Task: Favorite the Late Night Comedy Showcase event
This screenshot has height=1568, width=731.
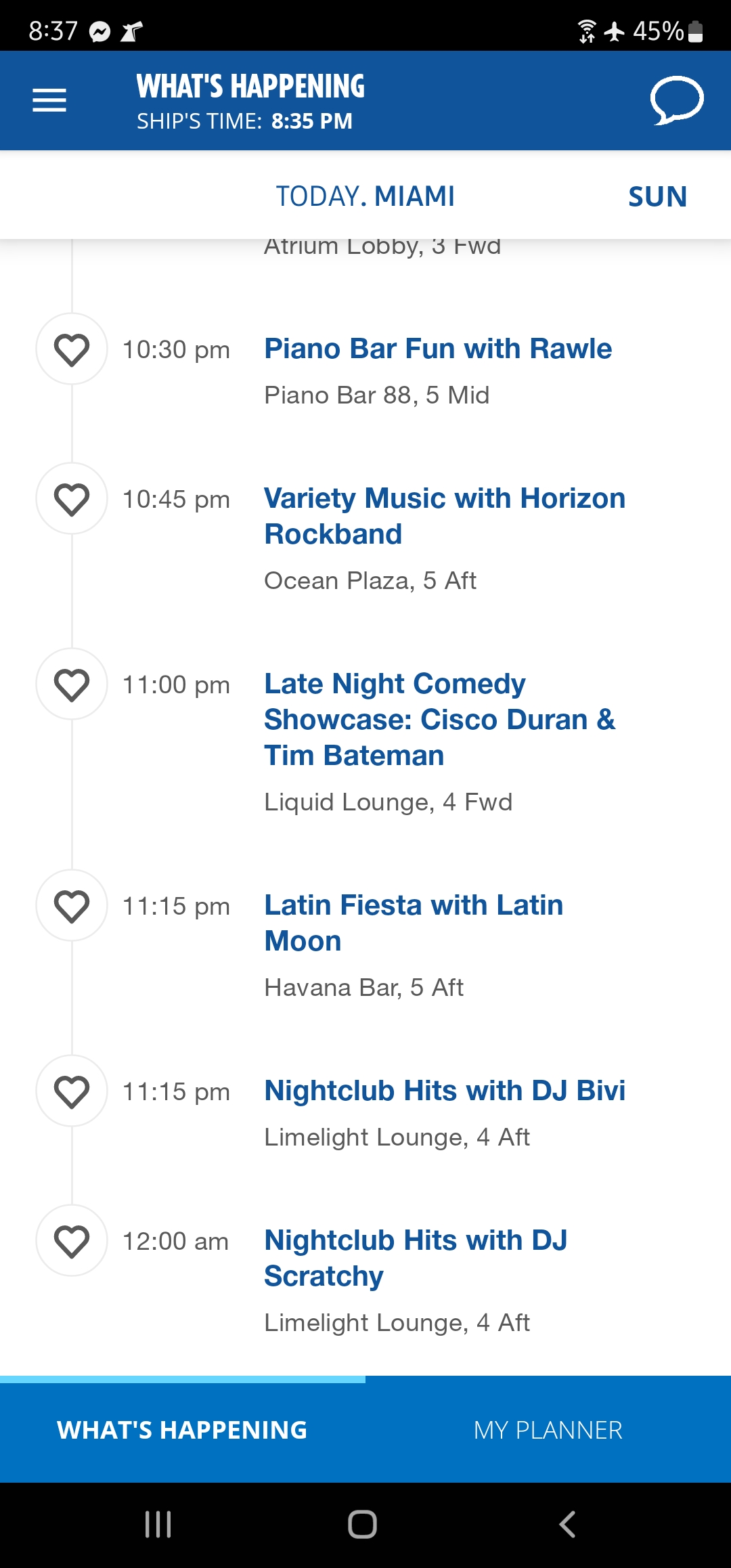Action: pyautogui.click(x=72, y=684)
